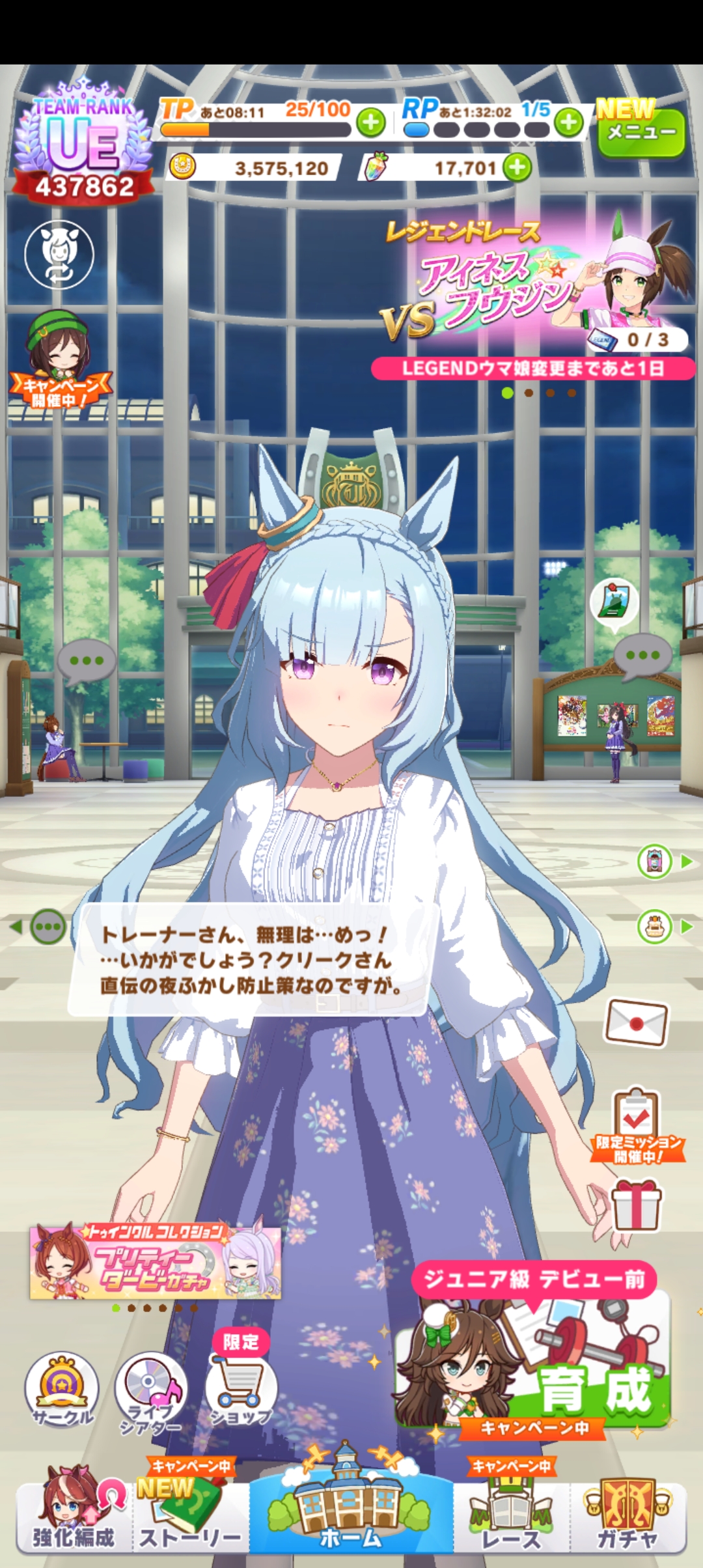Tap the character swap icon
Screen dimensions: 703x1568
(x=59, y=255)
